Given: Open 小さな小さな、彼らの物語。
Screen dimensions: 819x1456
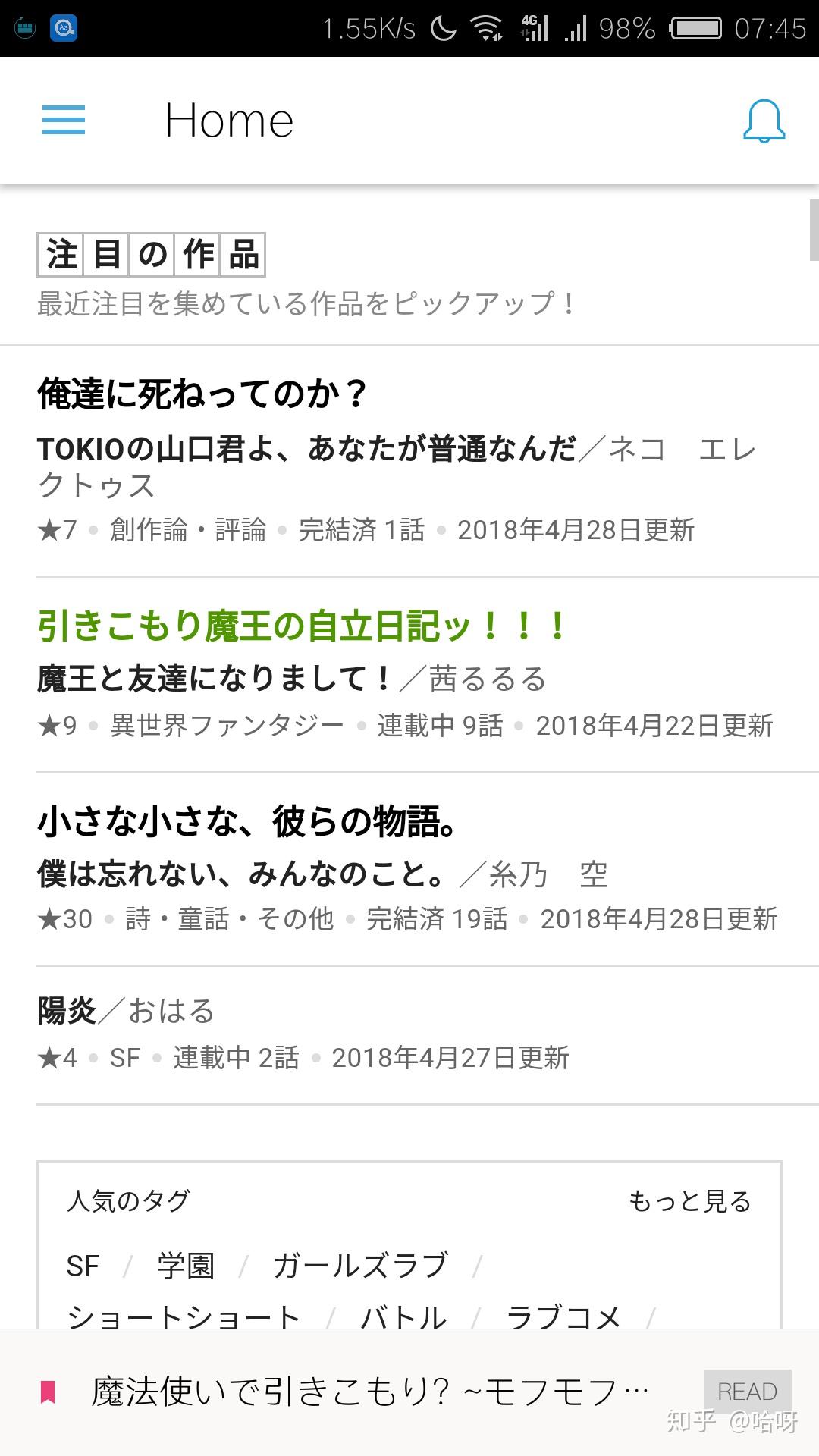Looking at the screenshot, I should point(247,821).
